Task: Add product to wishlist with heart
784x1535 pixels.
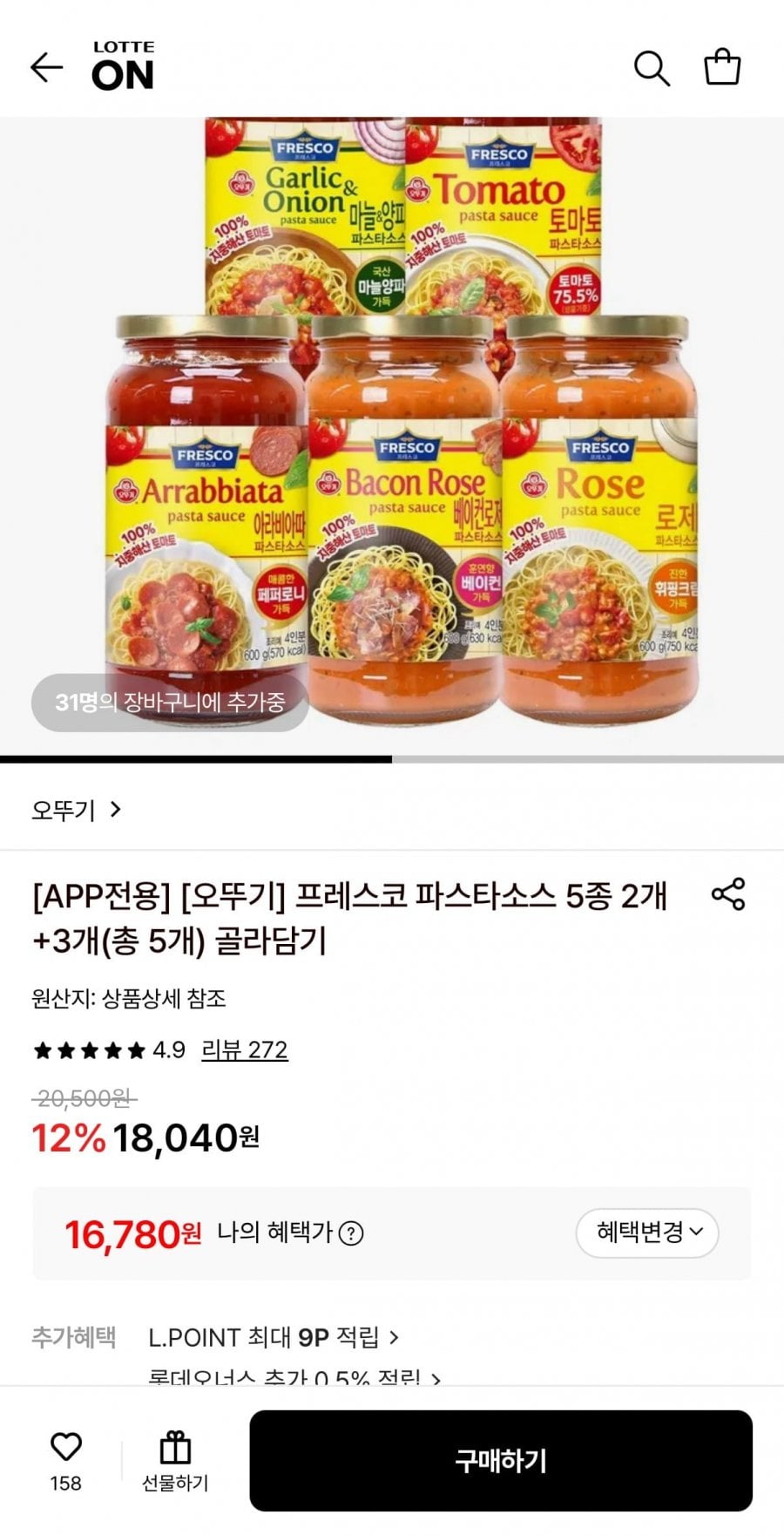Action: [66, 1448]
